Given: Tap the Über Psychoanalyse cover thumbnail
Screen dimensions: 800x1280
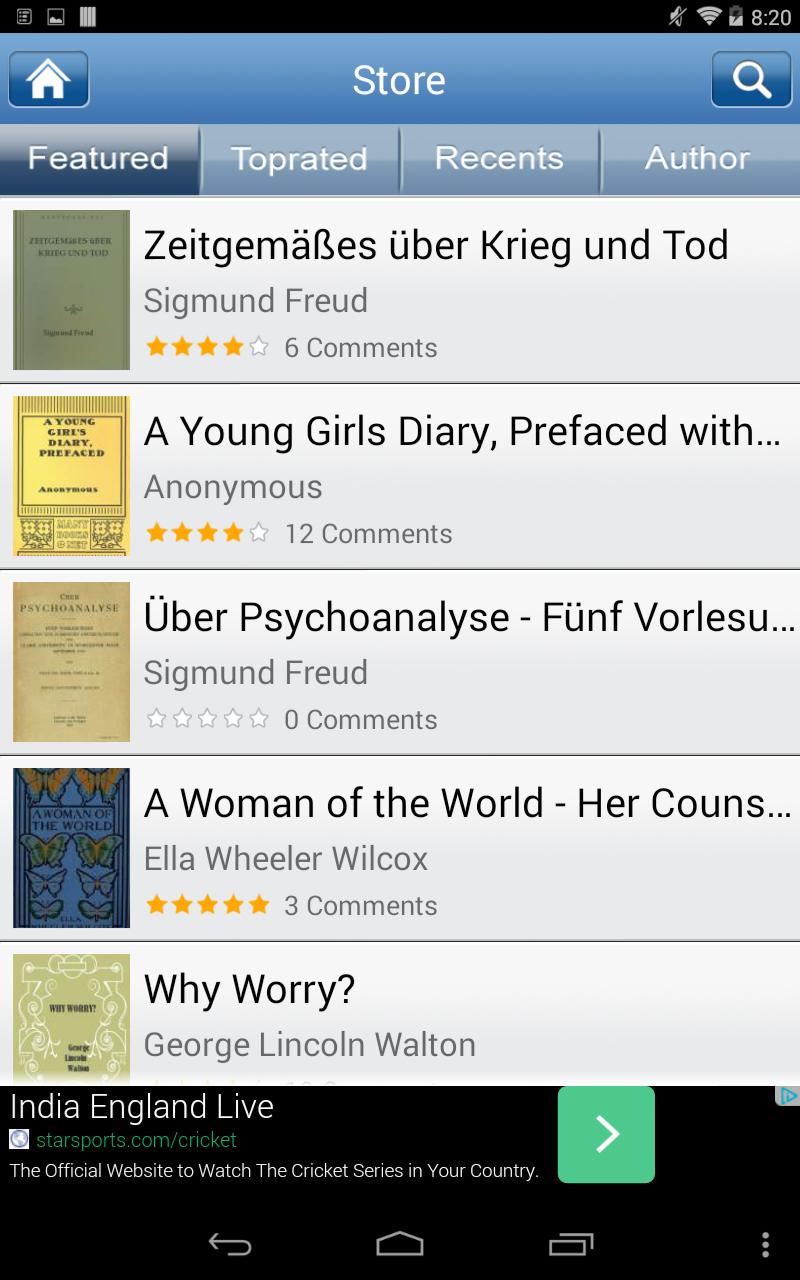Looking at the screenshot, I should [71, 661].
